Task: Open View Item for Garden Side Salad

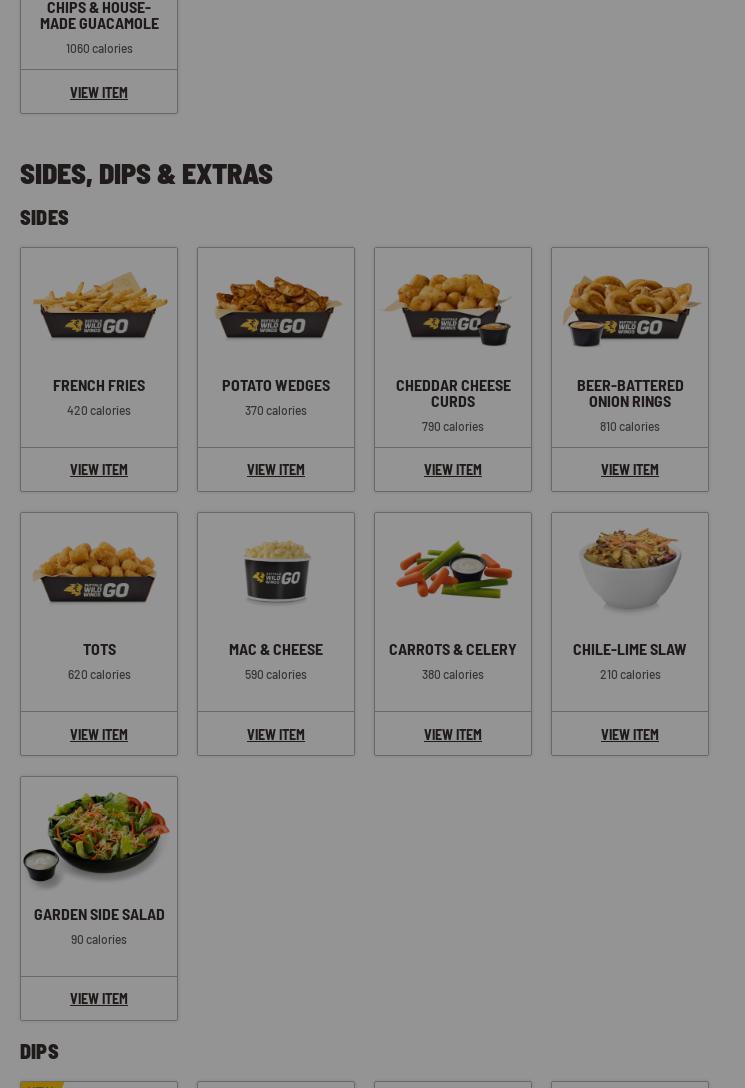Action: tap(99, 998)
